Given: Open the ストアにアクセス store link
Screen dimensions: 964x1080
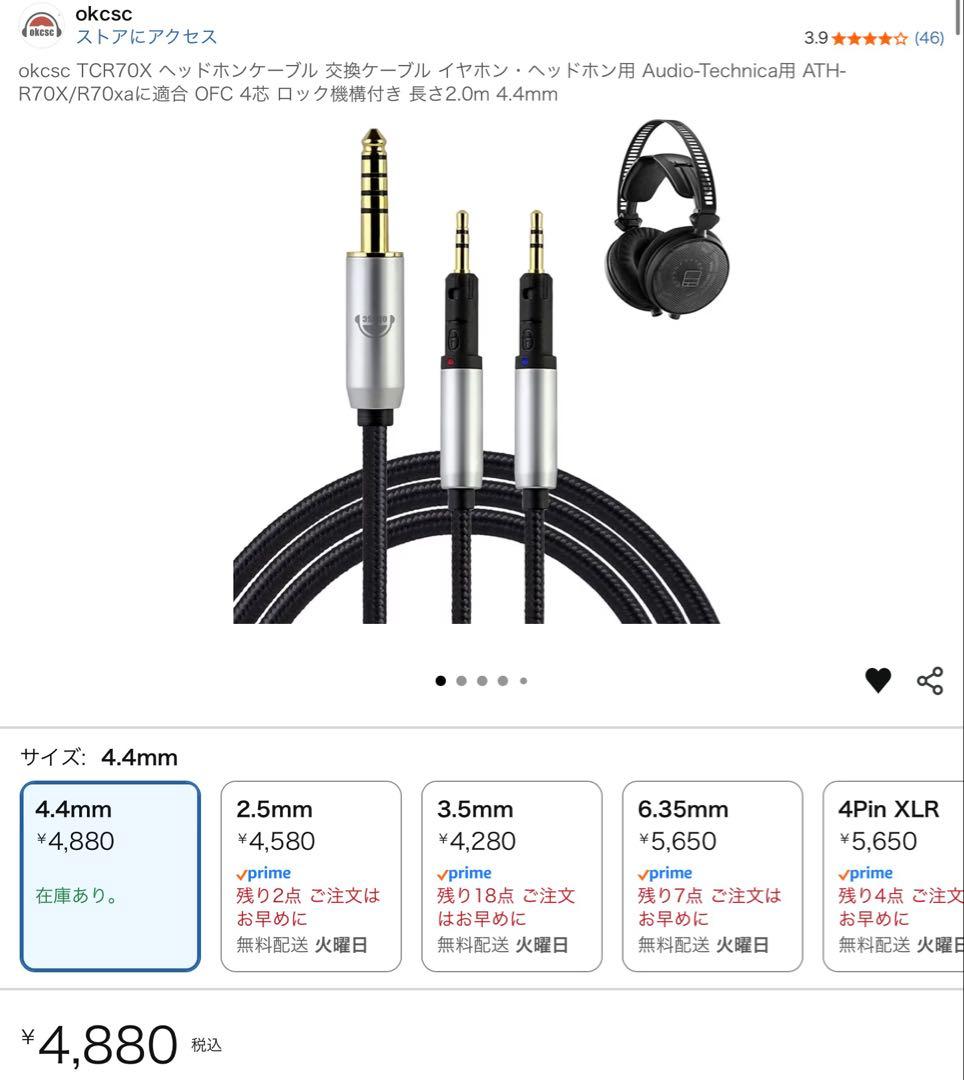Looking at the screenshot, I should [146, 37].
